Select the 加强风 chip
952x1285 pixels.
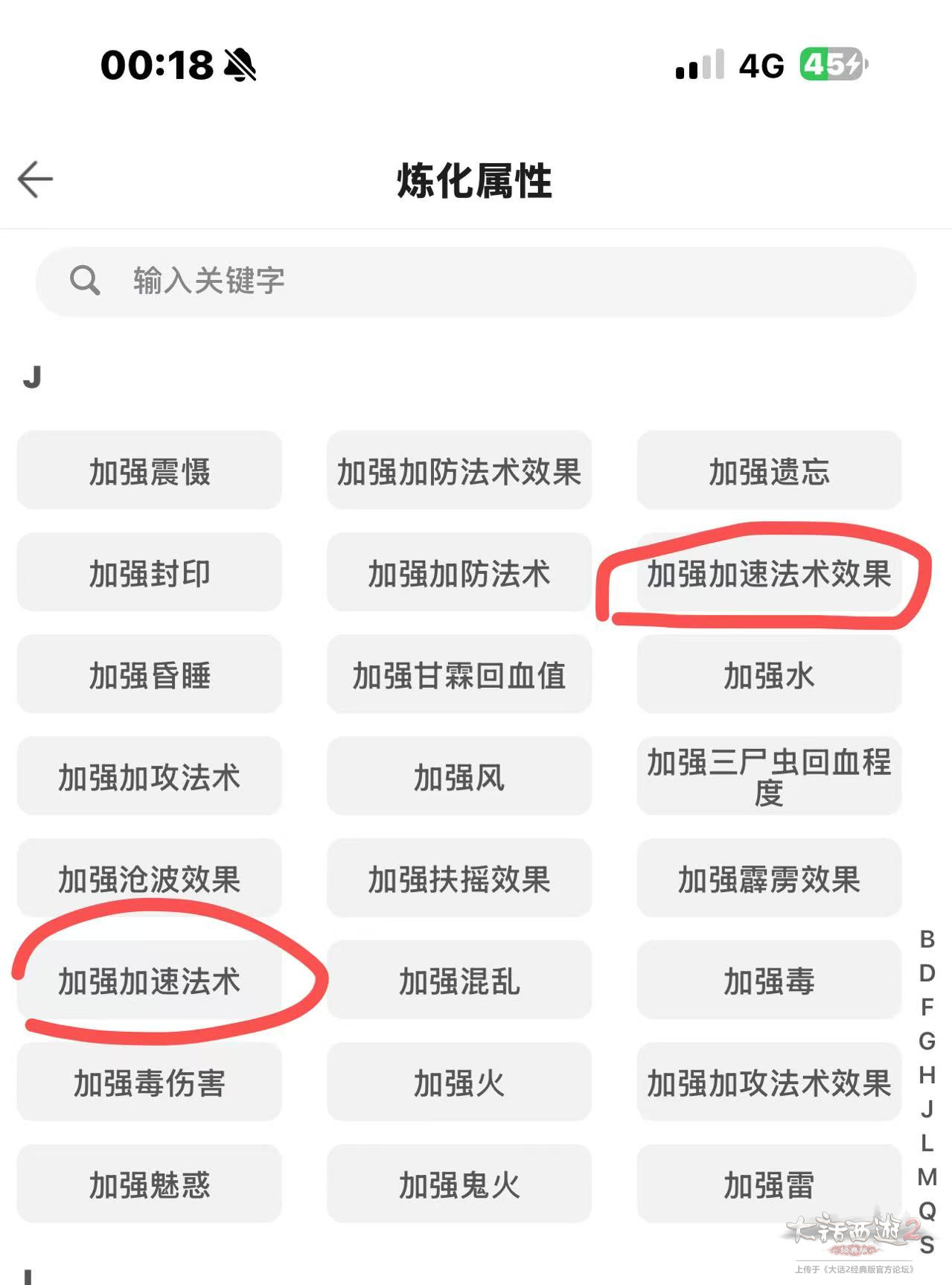click(459, 777)
